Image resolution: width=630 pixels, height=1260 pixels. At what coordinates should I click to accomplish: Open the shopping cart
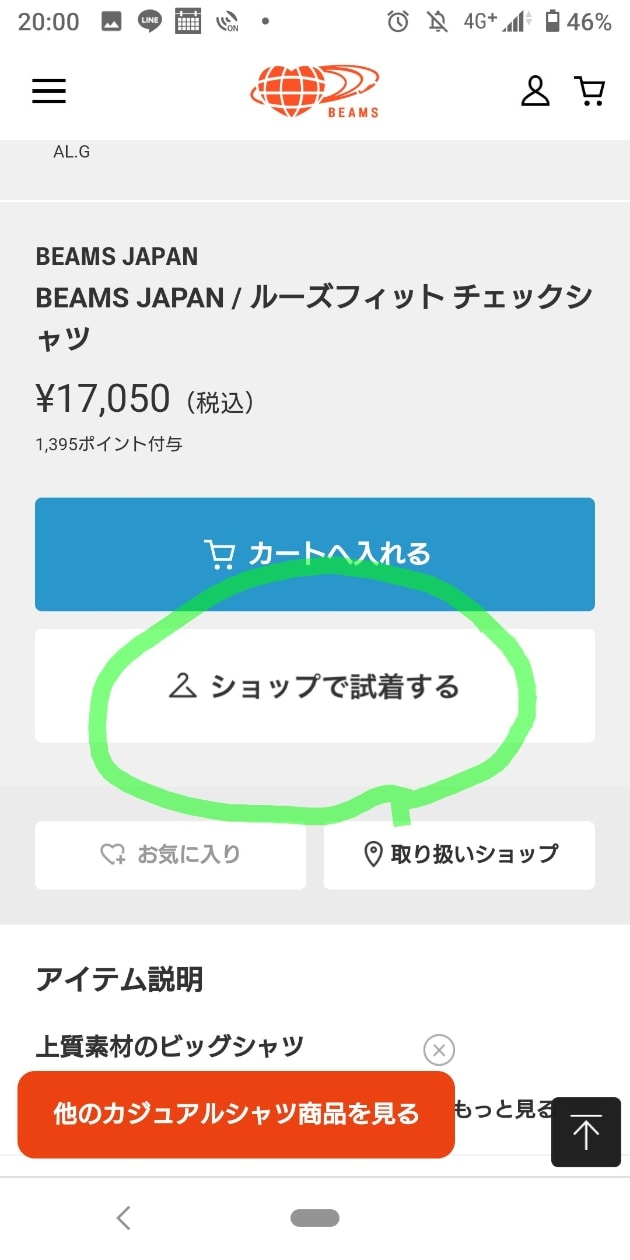pos(590,91)
